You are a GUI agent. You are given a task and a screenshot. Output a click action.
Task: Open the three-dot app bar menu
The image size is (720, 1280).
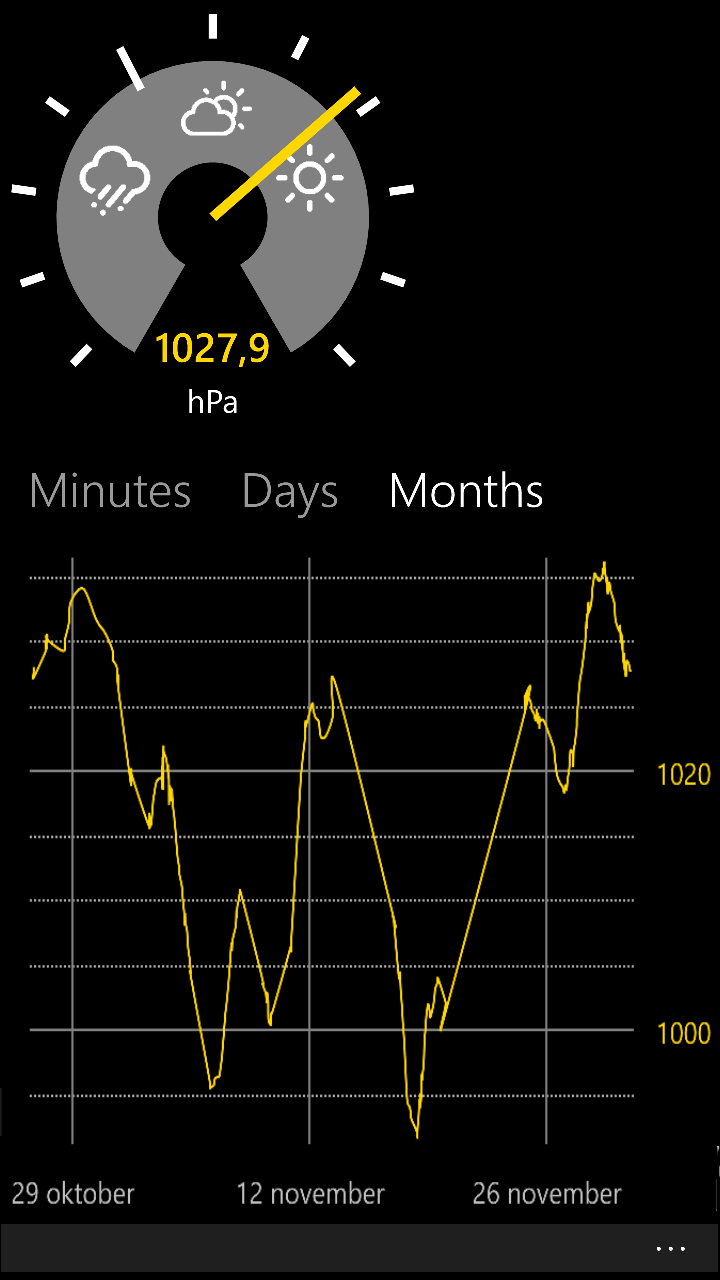pyautogui.click(x=671, y=1249)
